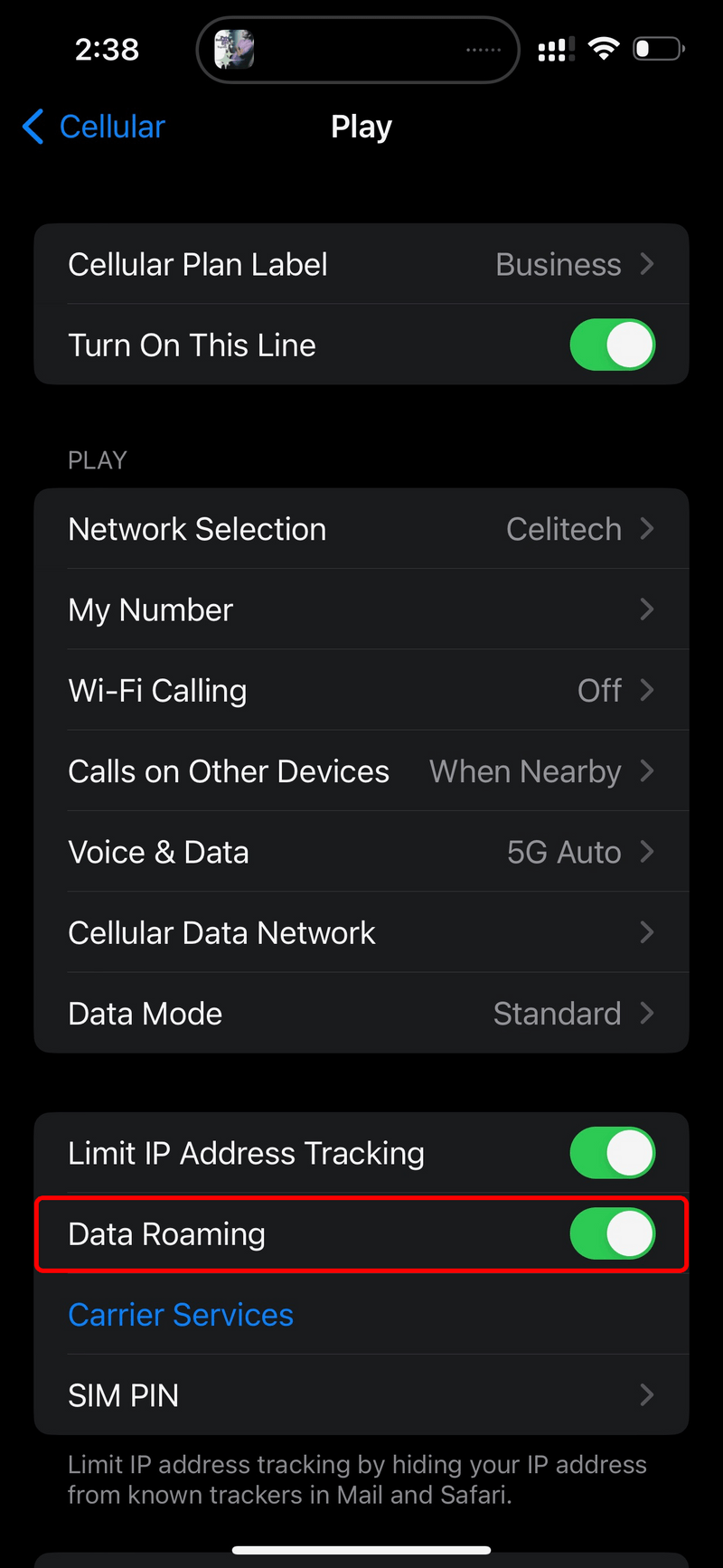Image resolution: width=723 pixels, height=1568 pixels.
Task: Open the SIM PIN settings row
Action: pyautogui.click(x=361, y=1394)
